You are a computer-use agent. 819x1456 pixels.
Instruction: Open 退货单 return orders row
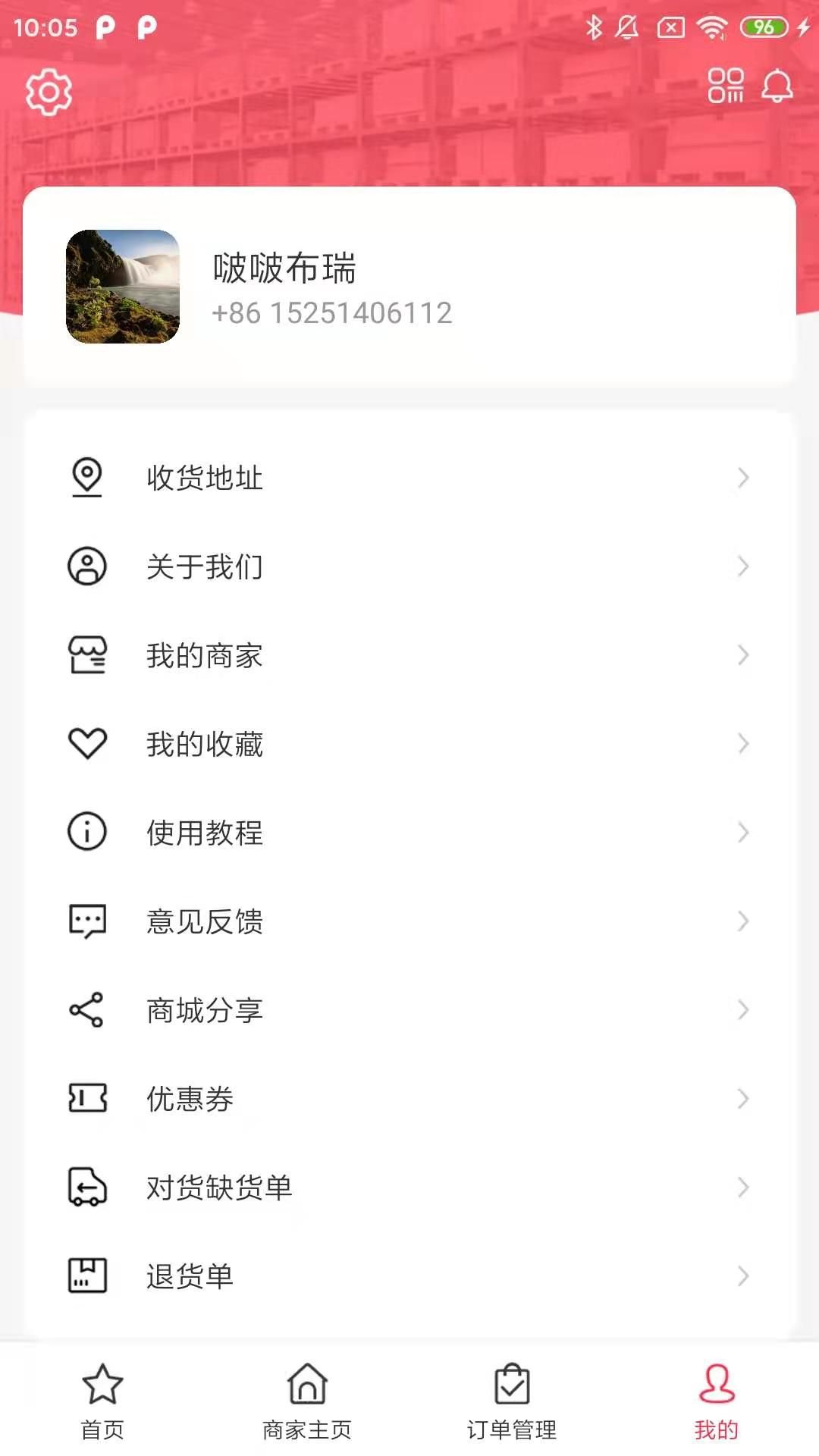point(409,1276)
